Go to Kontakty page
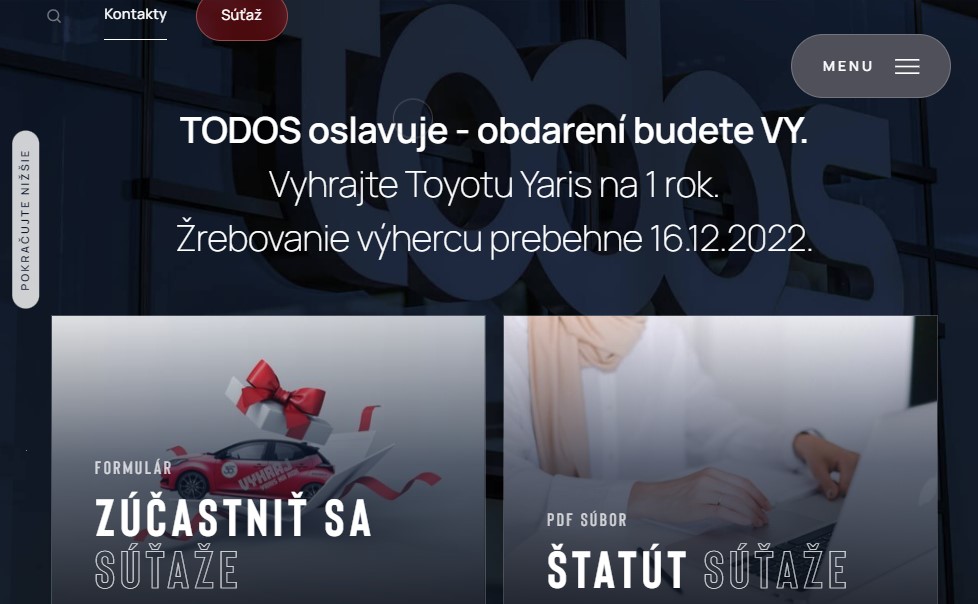Image resolution: width=978 pixels, height=604 pixels. point(135,15)
